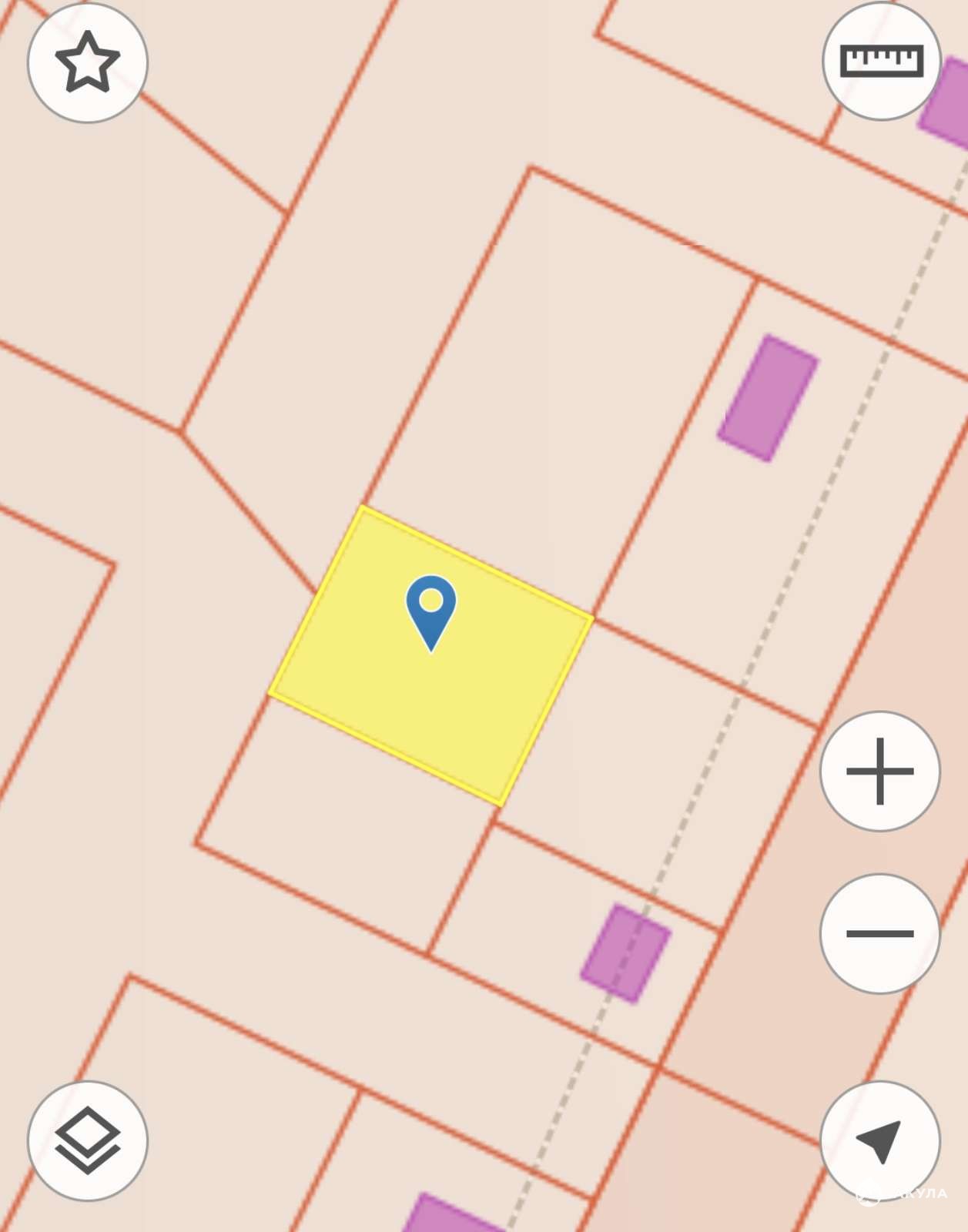Zoom out of the map
Viewport: 968px width, 1232px height.
(x=879, y=933)
